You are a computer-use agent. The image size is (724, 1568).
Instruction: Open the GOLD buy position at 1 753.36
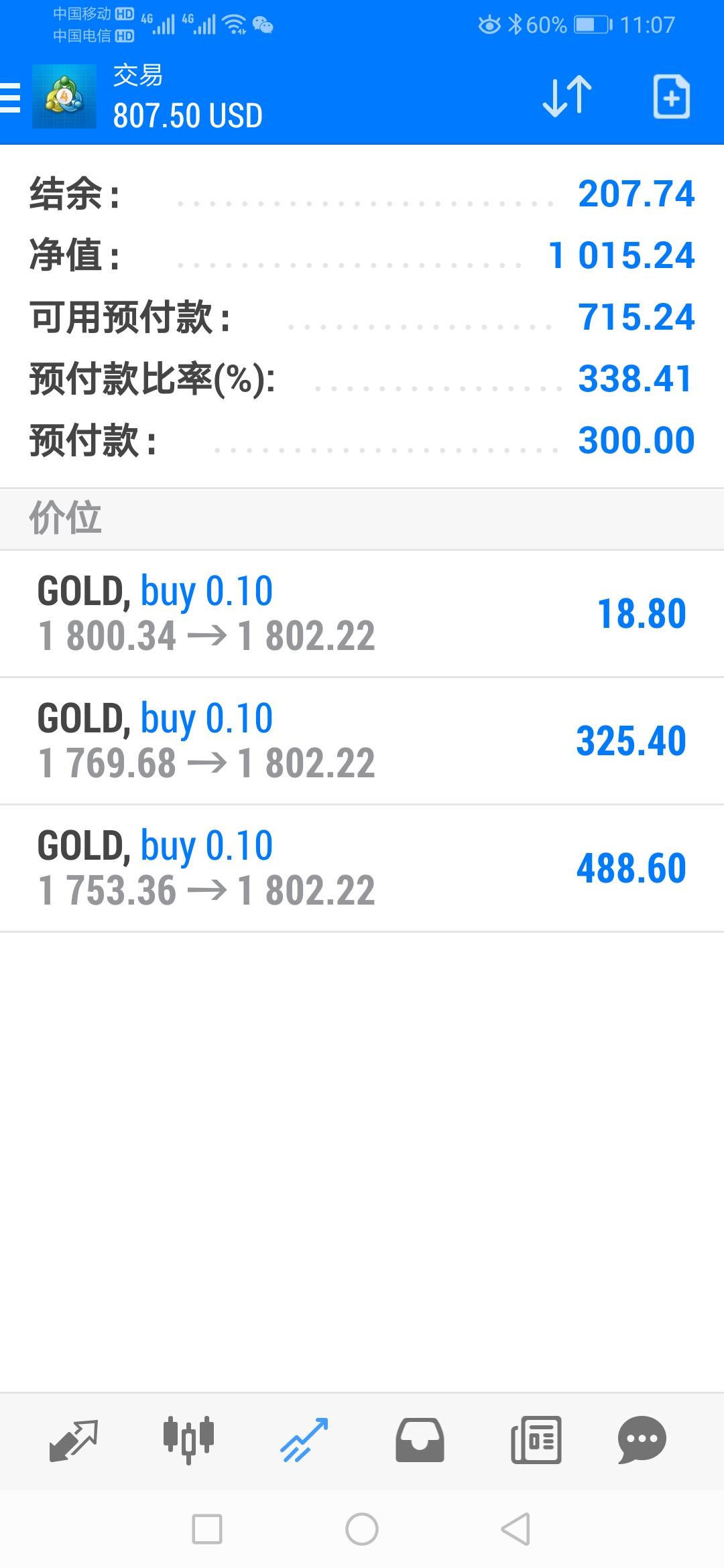362,868
